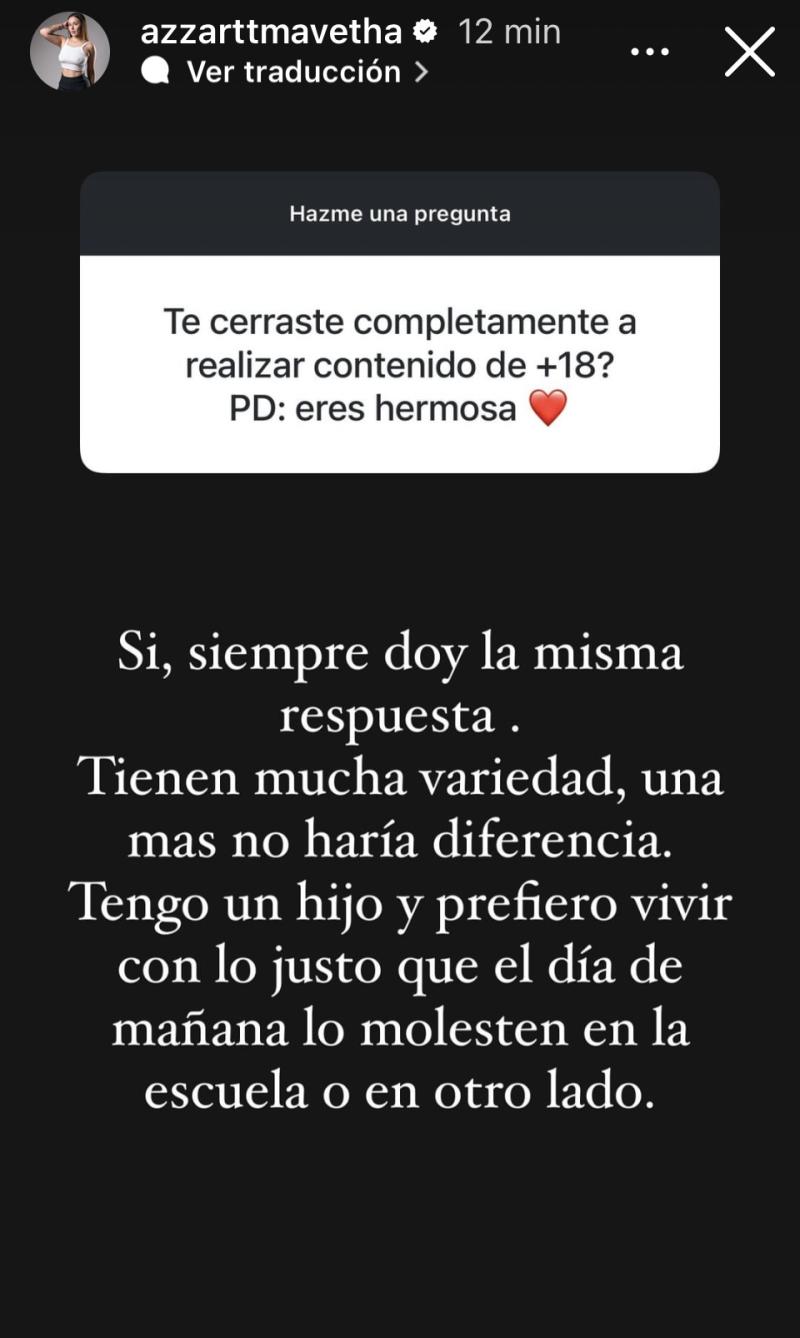Expand Ver traducción with its chevron arrow
Viewport: 800px width, 1338px height.
pyautogui.click(x=420, y=71)
